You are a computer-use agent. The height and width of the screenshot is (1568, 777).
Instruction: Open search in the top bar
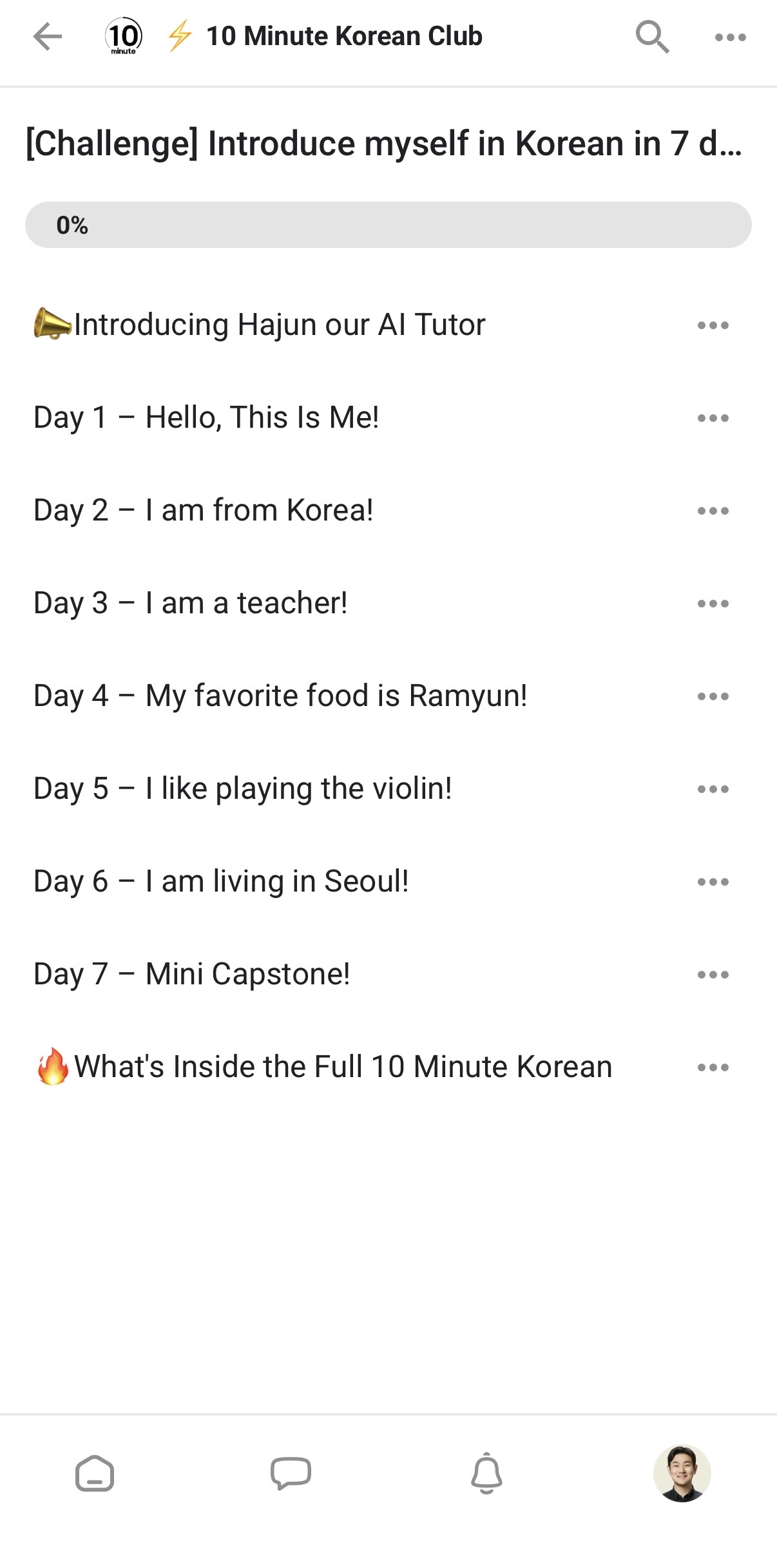point(651,37)
